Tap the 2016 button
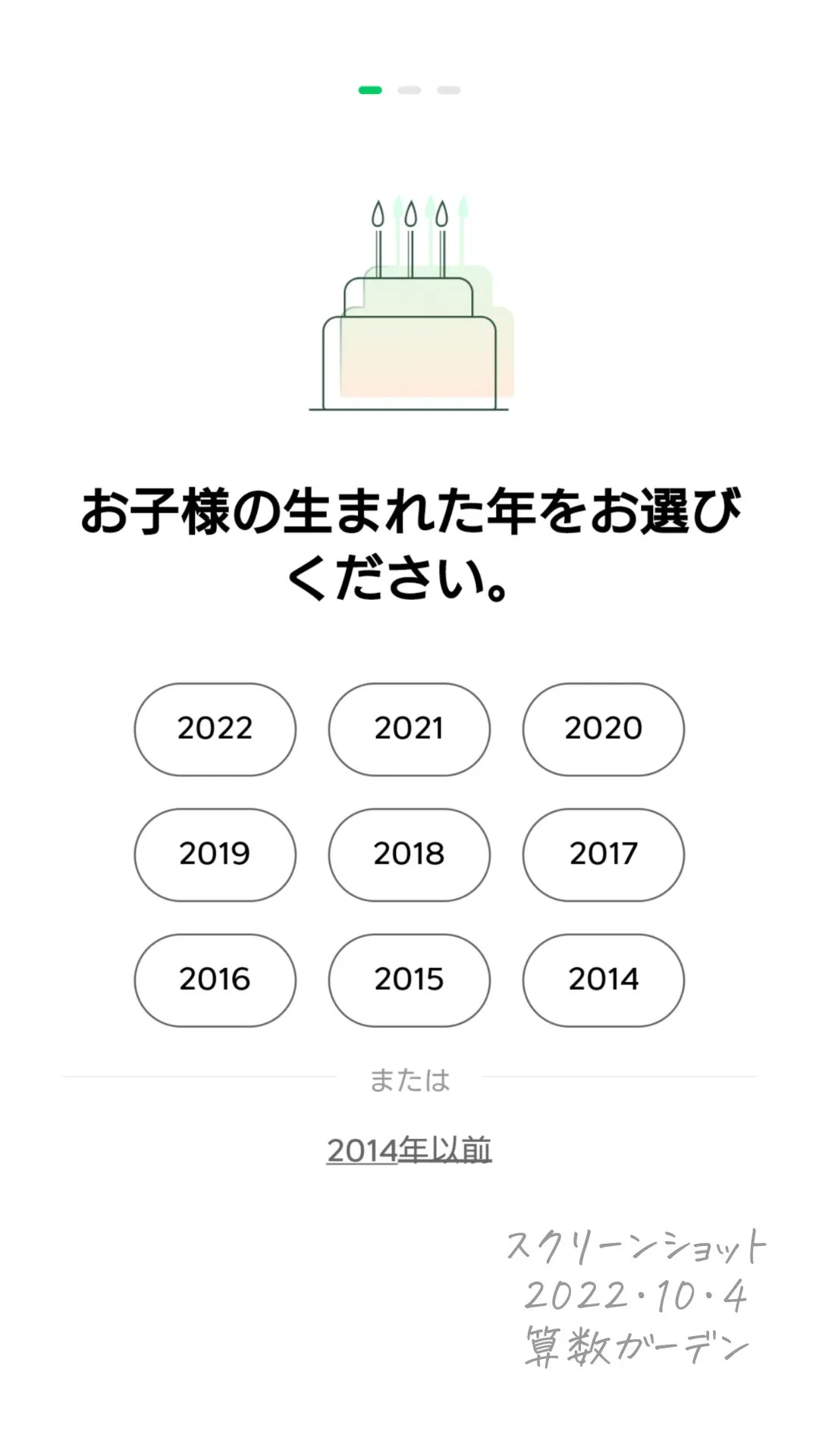 (x=215, y=981)
